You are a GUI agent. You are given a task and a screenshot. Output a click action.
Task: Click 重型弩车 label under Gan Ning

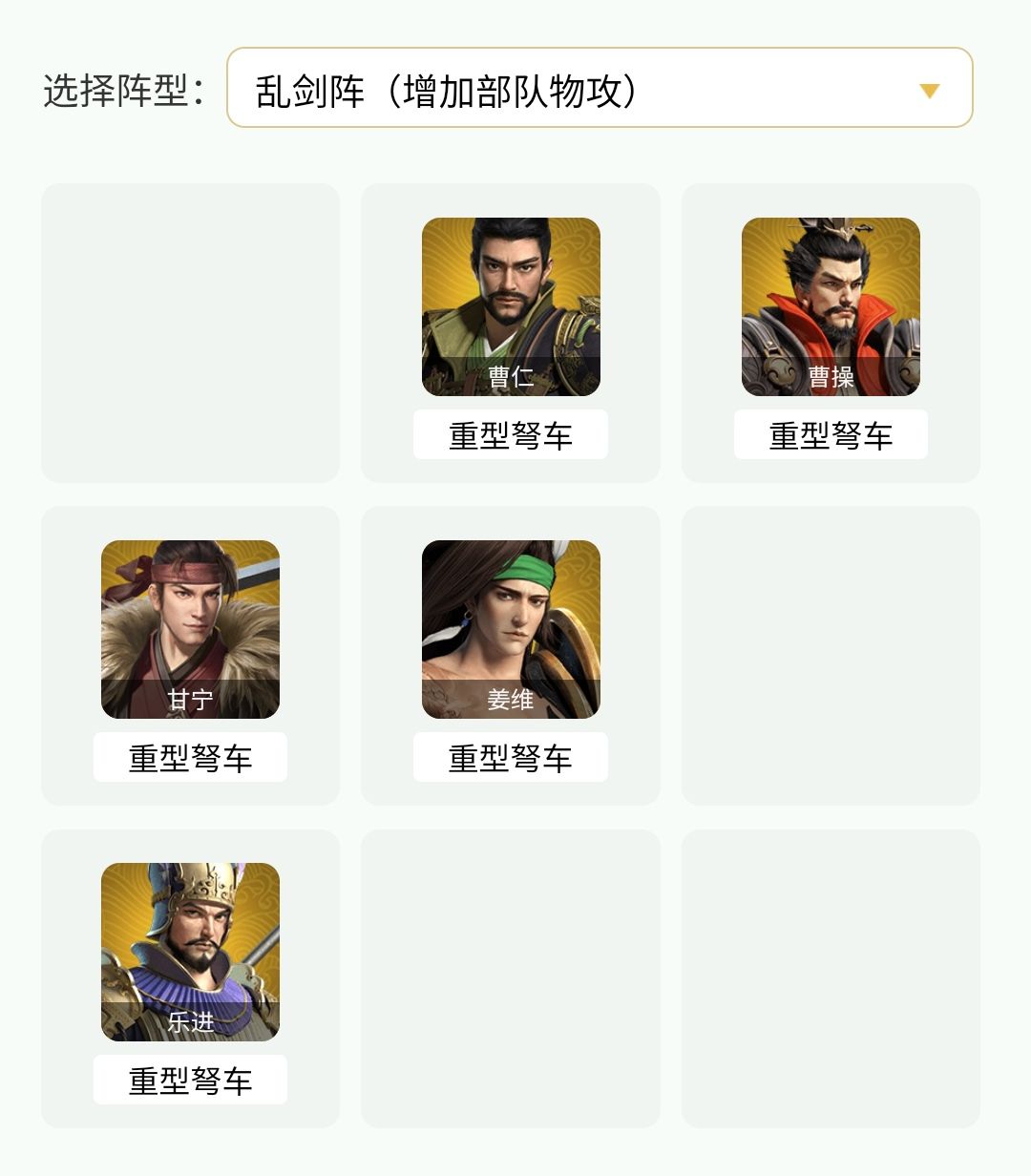click(x=190, y=756)
